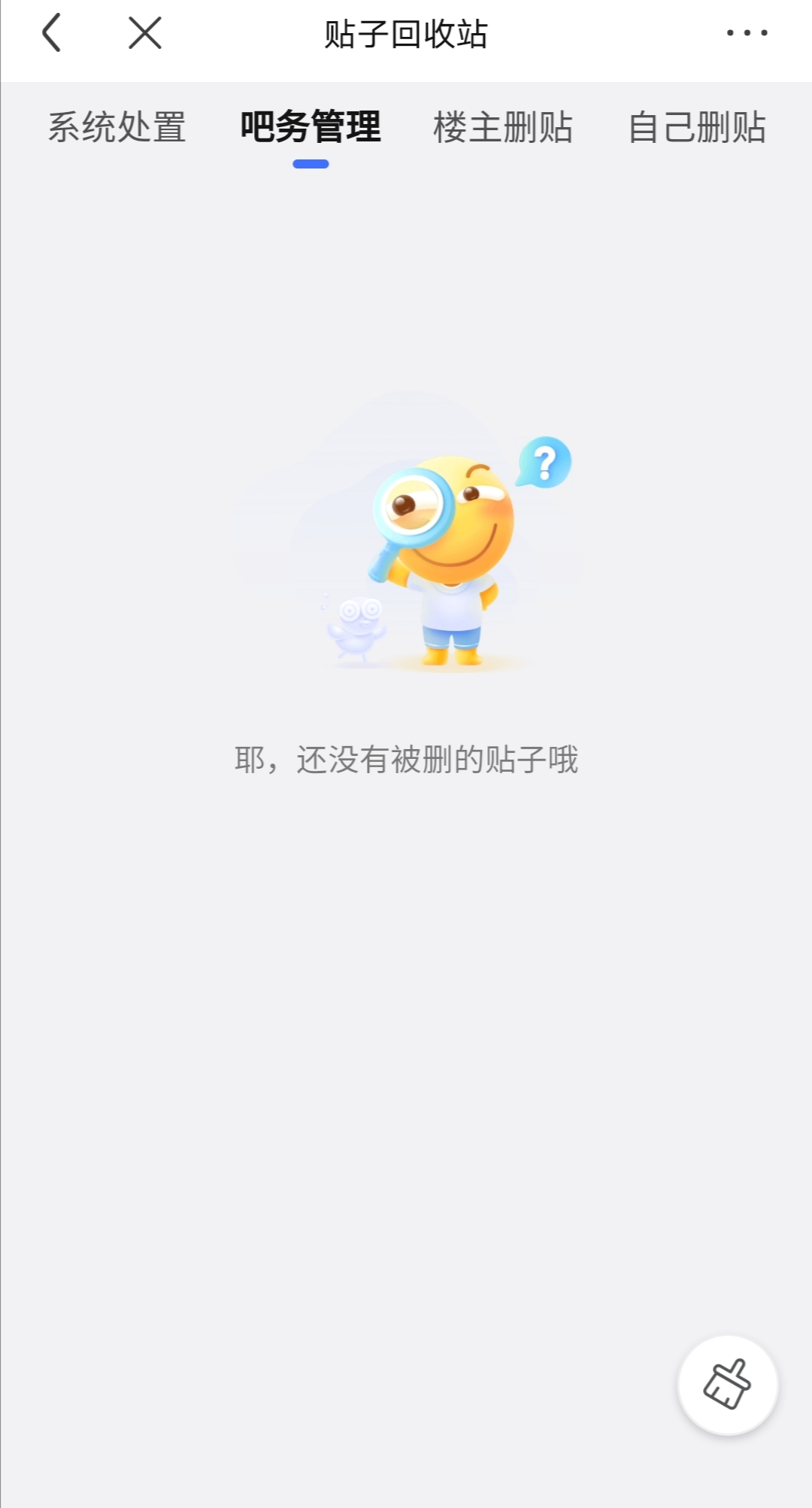The image size is (812, 1508).
Task: Close the 贴子回收站 page
Action: point(144,33)
